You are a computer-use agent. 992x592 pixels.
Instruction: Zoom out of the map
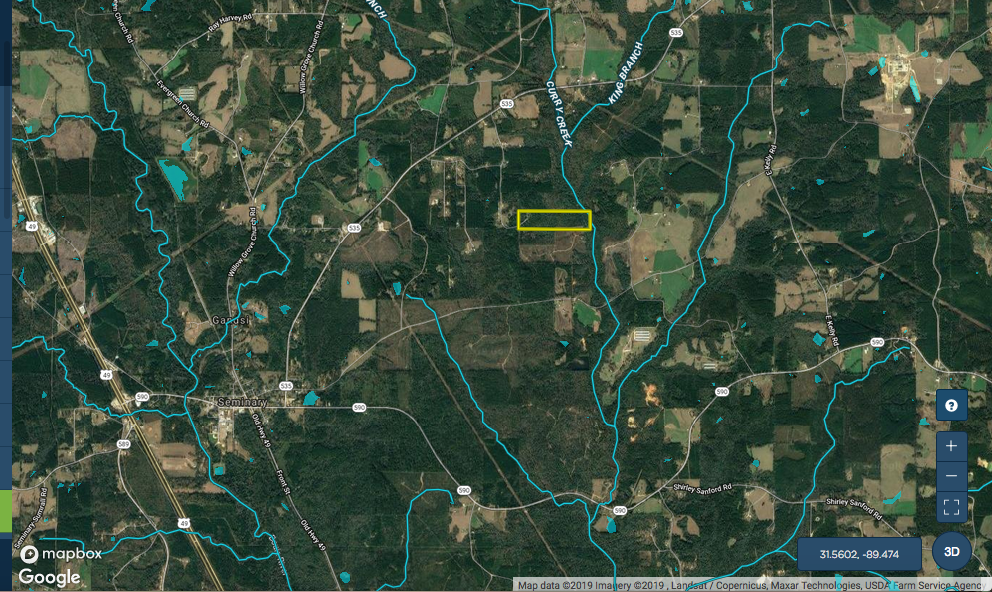(951, 476)
